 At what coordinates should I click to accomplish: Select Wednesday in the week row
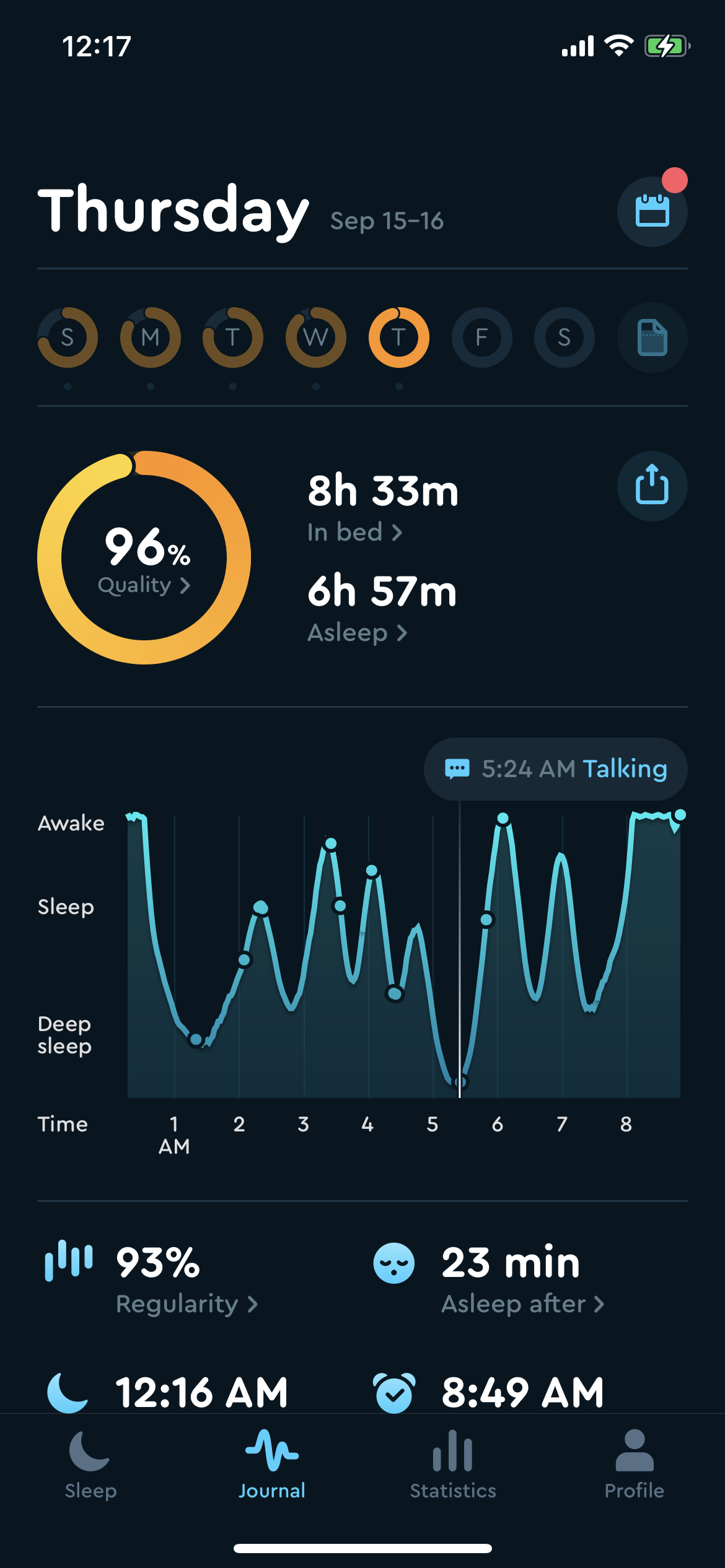316,338
